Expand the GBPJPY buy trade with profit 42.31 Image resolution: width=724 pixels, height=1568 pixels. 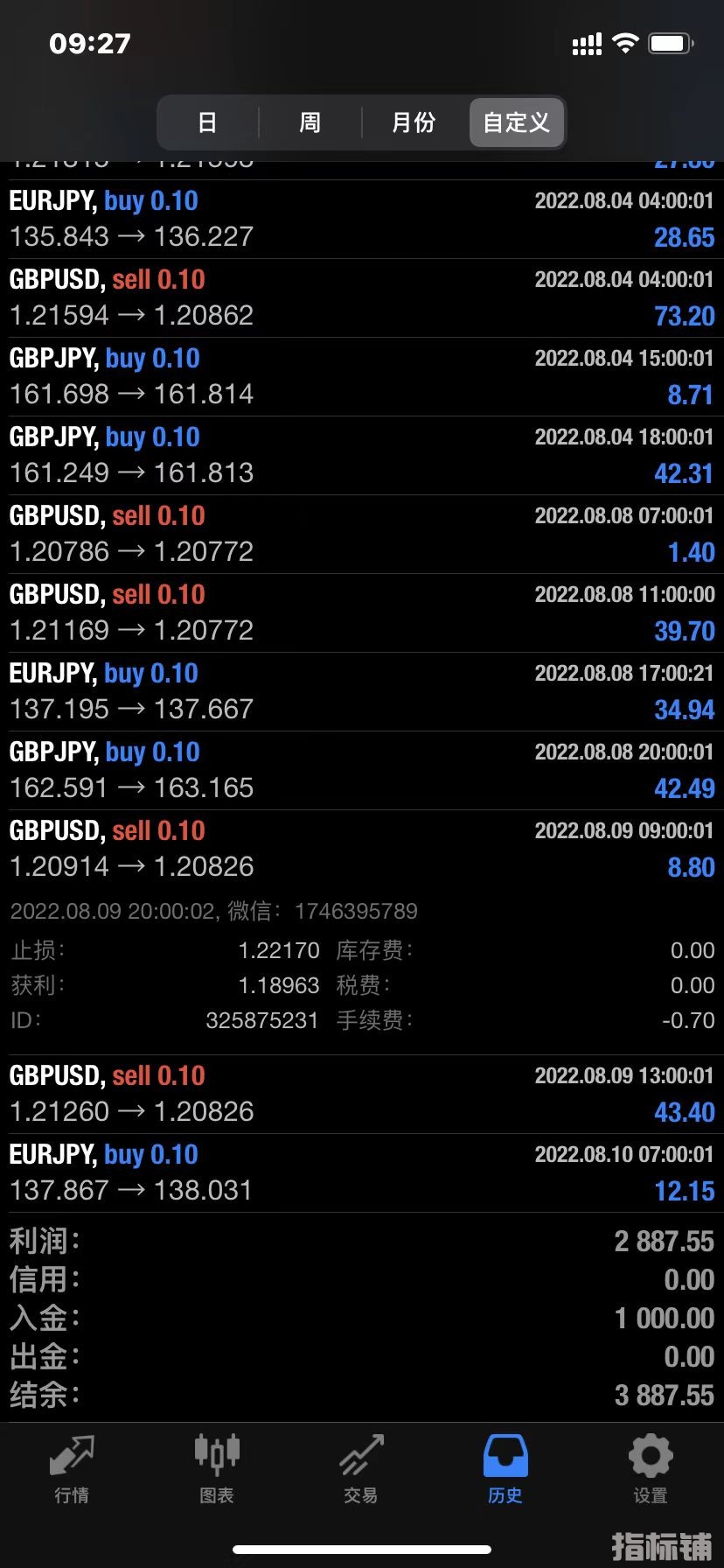[x=362, y=456]
